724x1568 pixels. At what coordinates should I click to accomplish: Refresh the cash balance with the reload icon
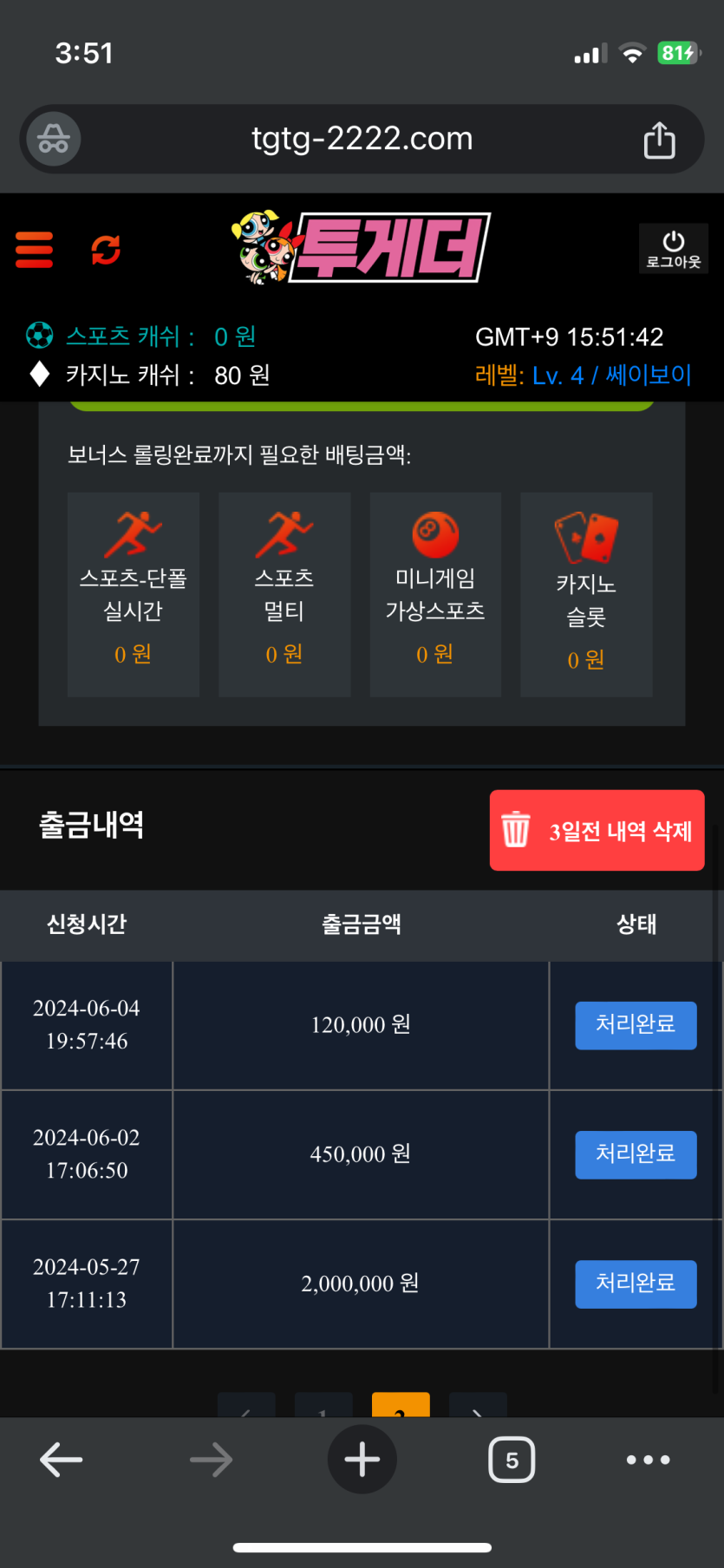tap(106, 250)
